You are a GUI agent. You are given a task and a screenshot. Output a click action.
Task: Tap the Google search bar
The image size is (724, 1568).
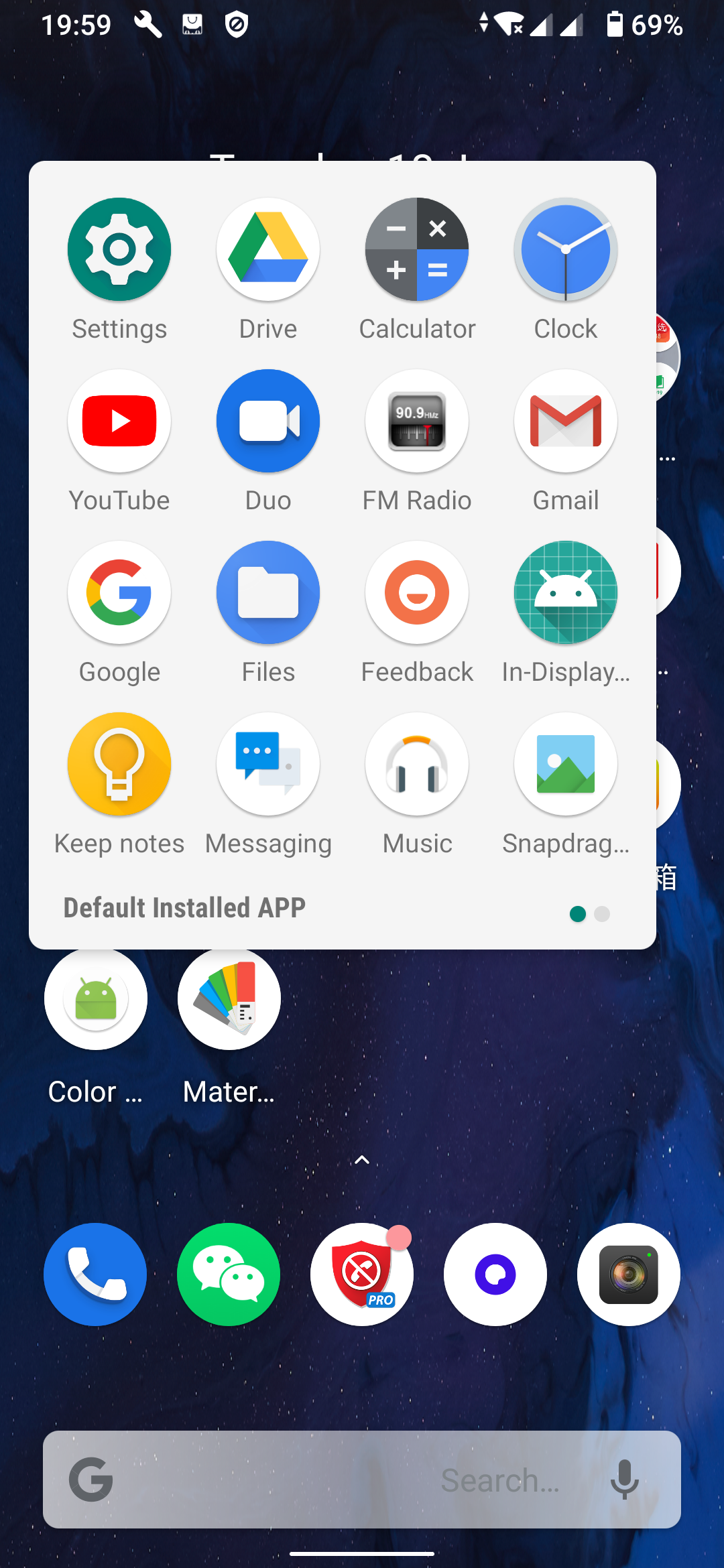point(362,1480)
